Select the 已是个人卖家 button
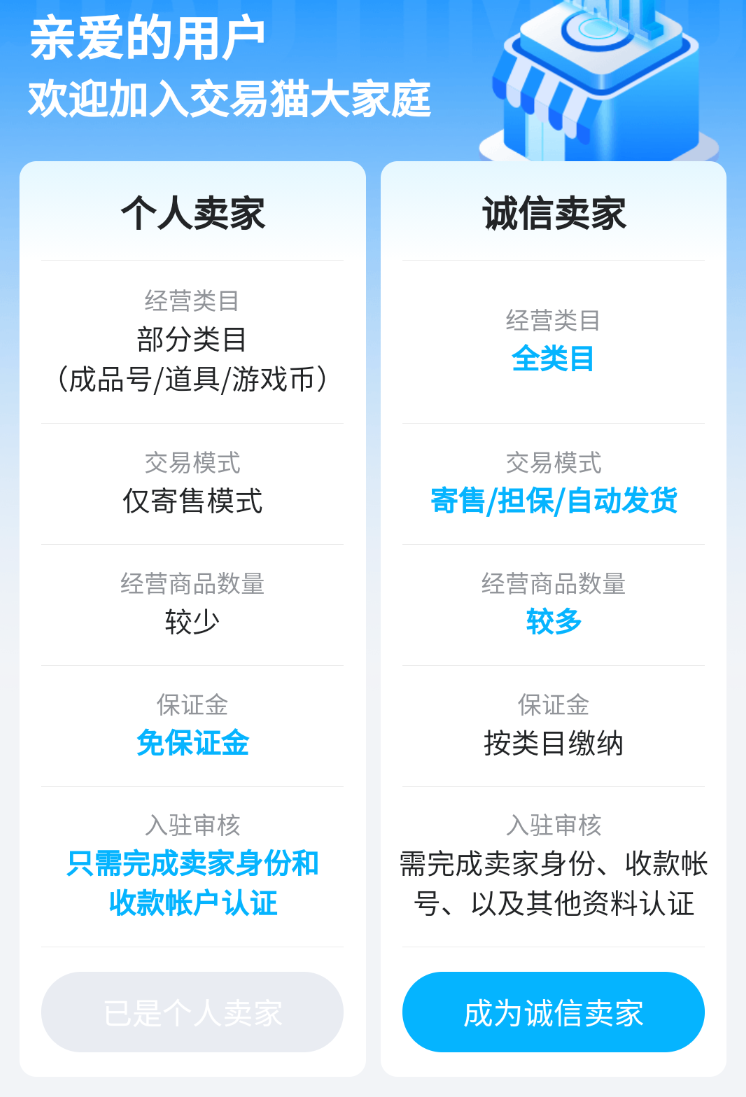 pyautogui.click(x=192, y=1012)
